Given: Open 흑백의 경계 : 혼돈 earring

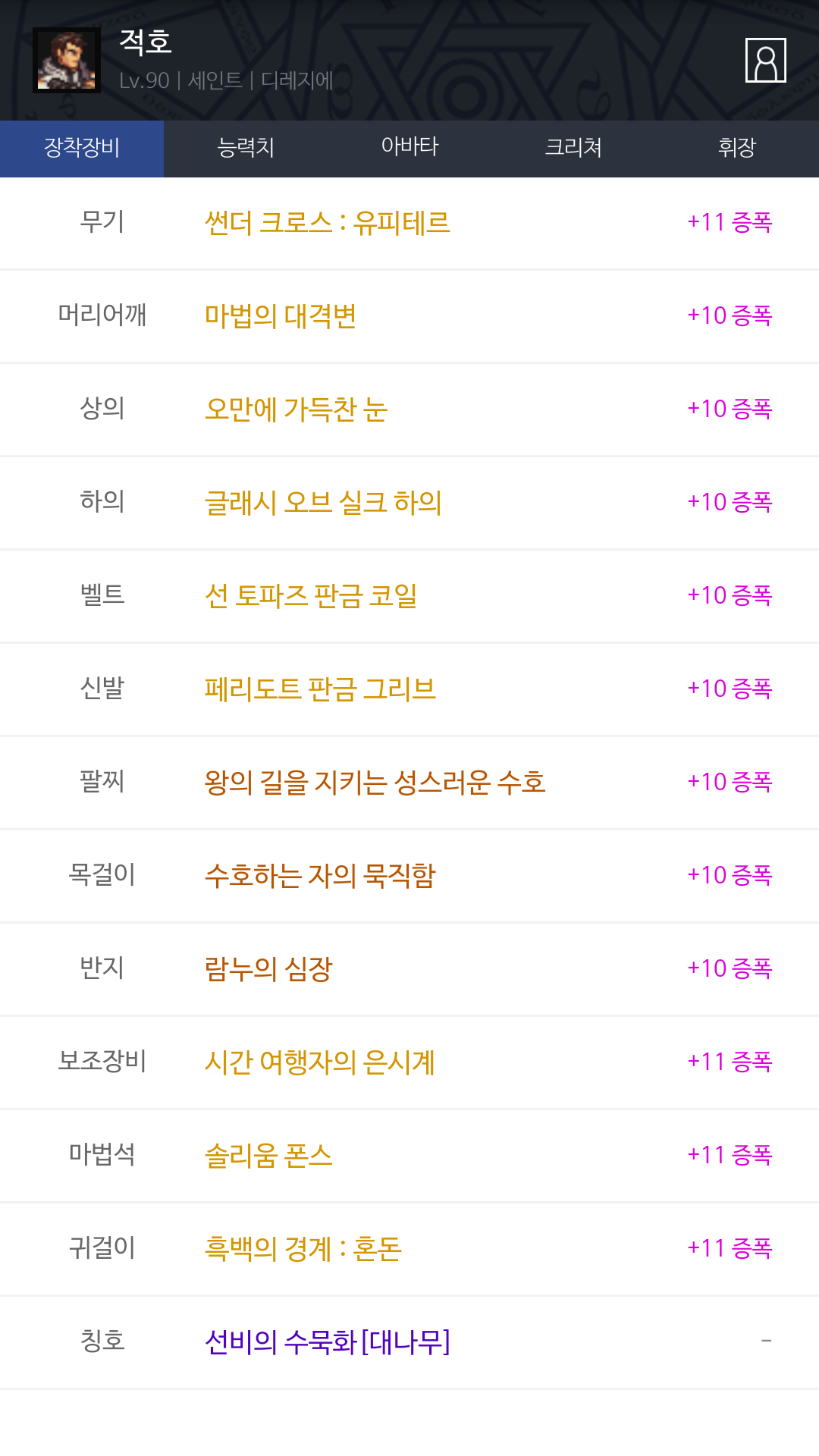Looking at the screenshot, I should [x=303, y=1249].
